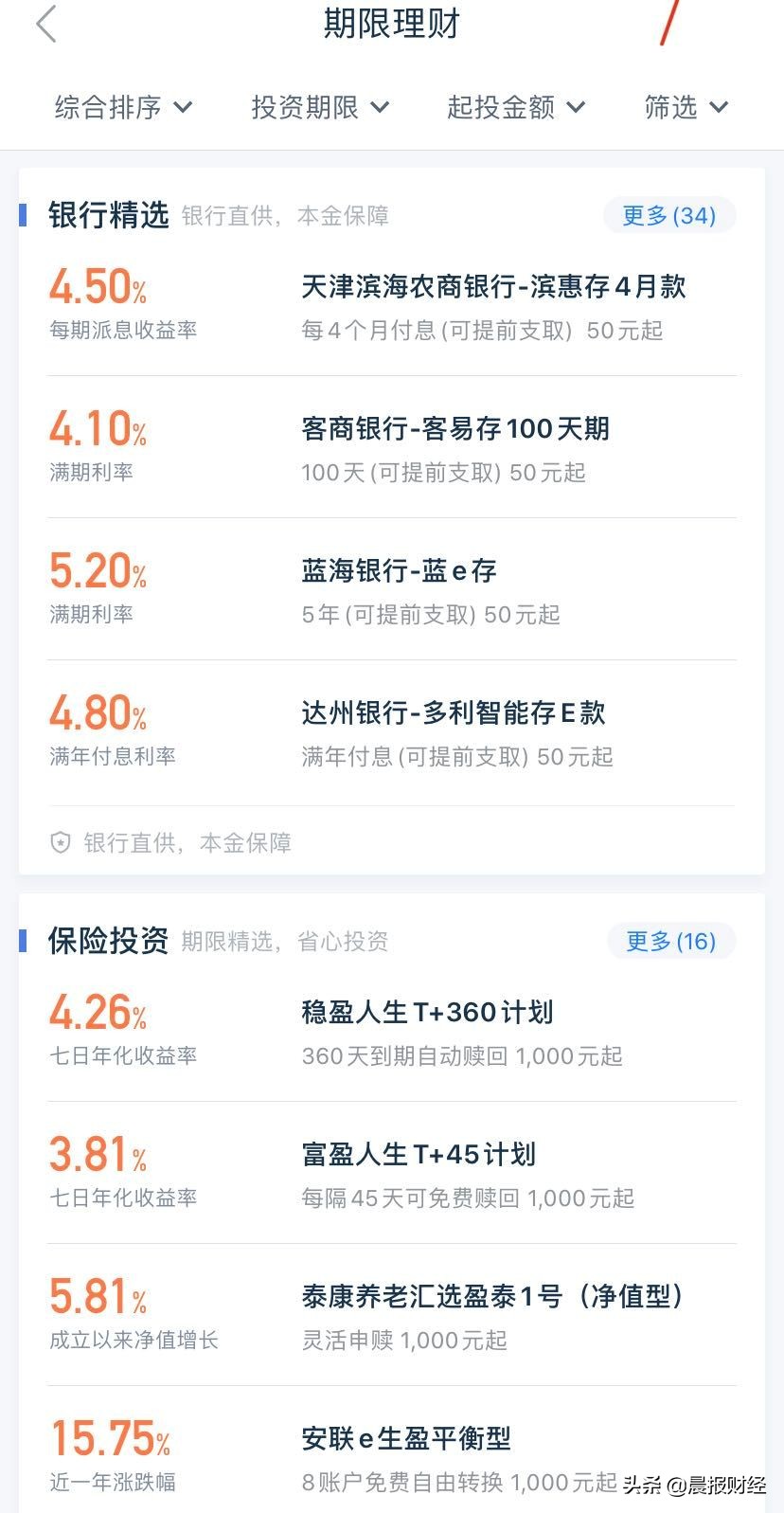
Task: Tap the 银行精选 section header
Action: [109, 215]
